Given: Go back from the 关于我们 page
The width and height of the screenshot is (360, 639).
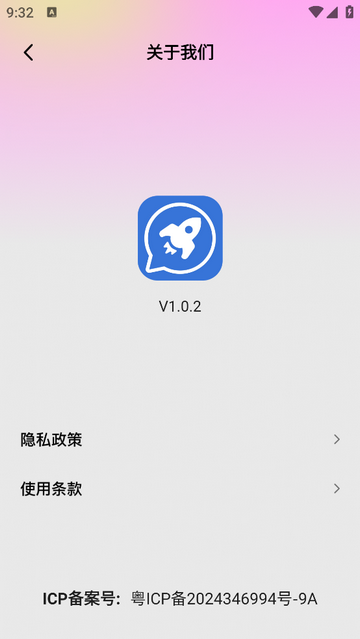Looking at the screenshot, I should pyautogui.click(x=28, y=53).
